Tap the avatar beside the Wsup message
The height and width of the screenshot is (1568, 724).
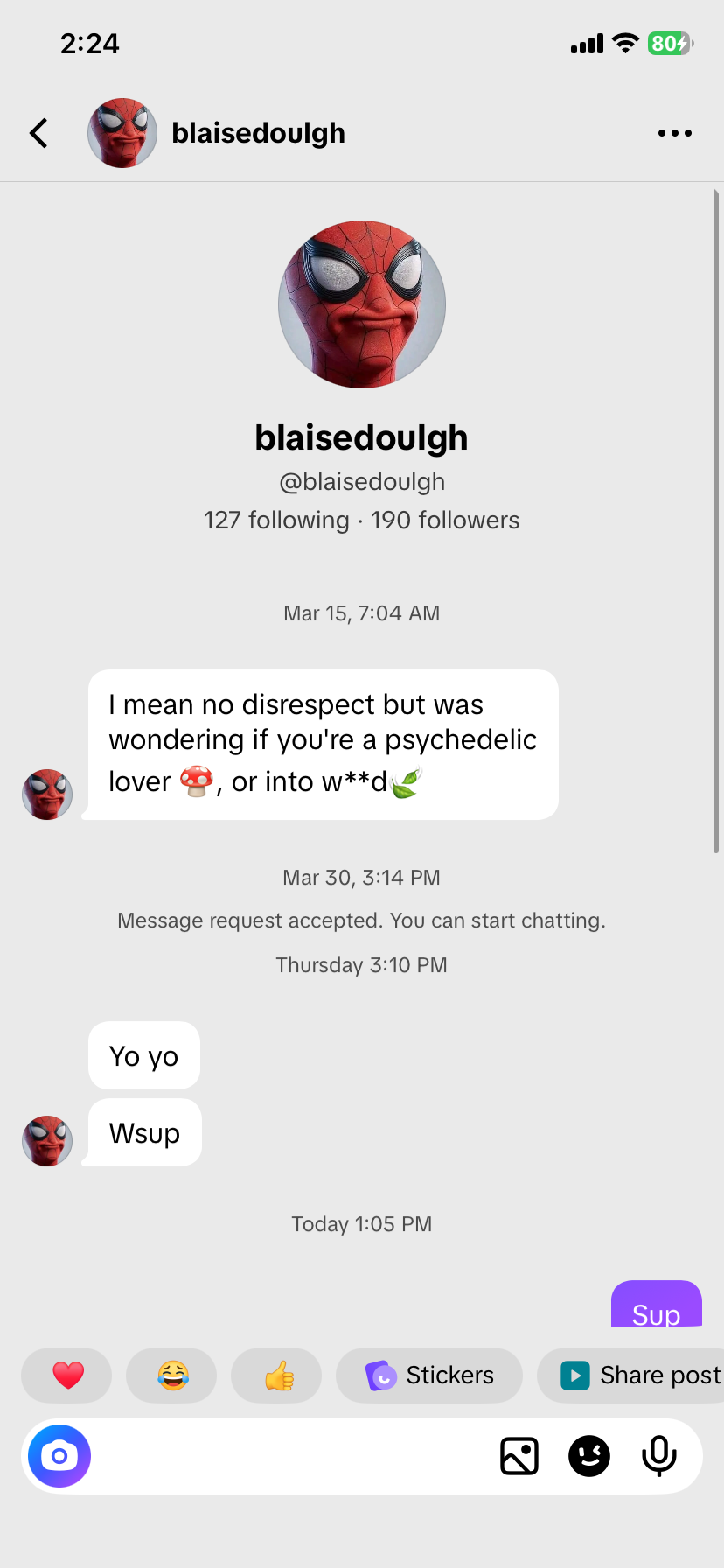click(47, 1141)
